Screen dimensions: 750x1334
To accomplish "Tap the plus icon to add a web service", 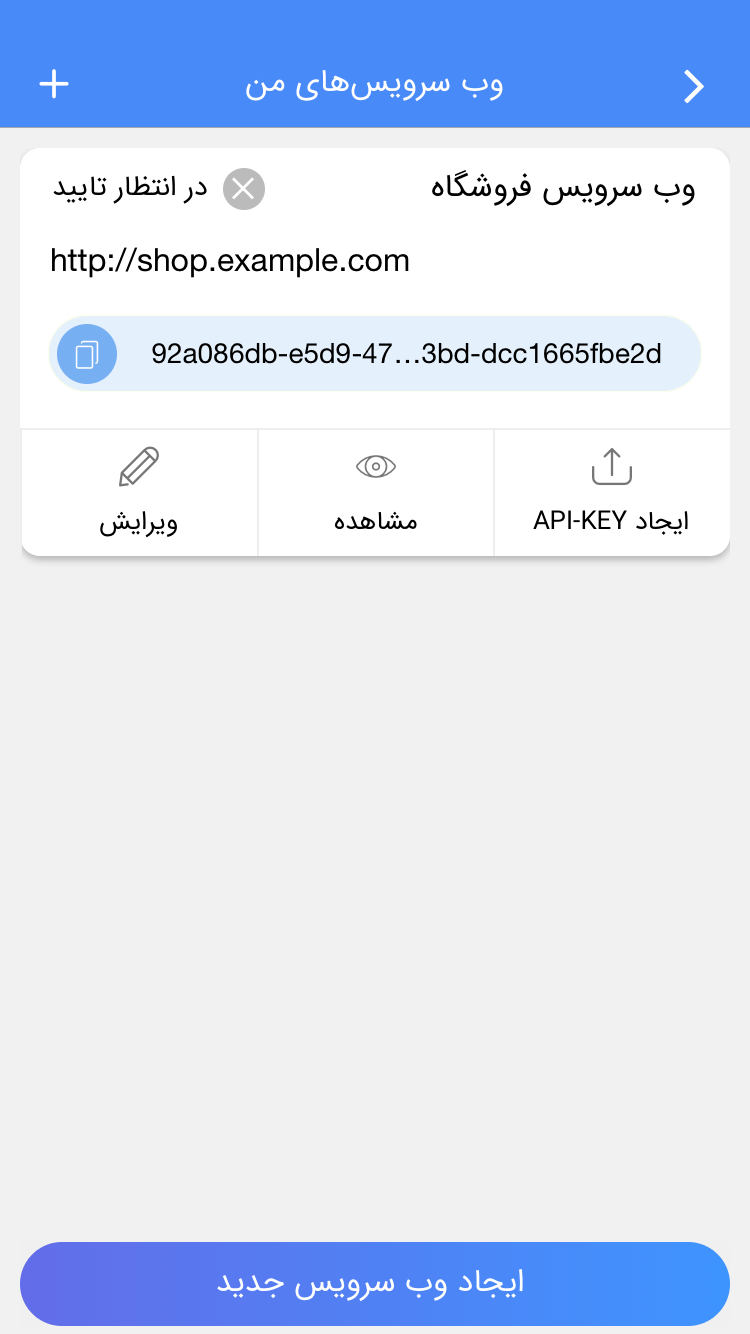I will coord(54,84).
